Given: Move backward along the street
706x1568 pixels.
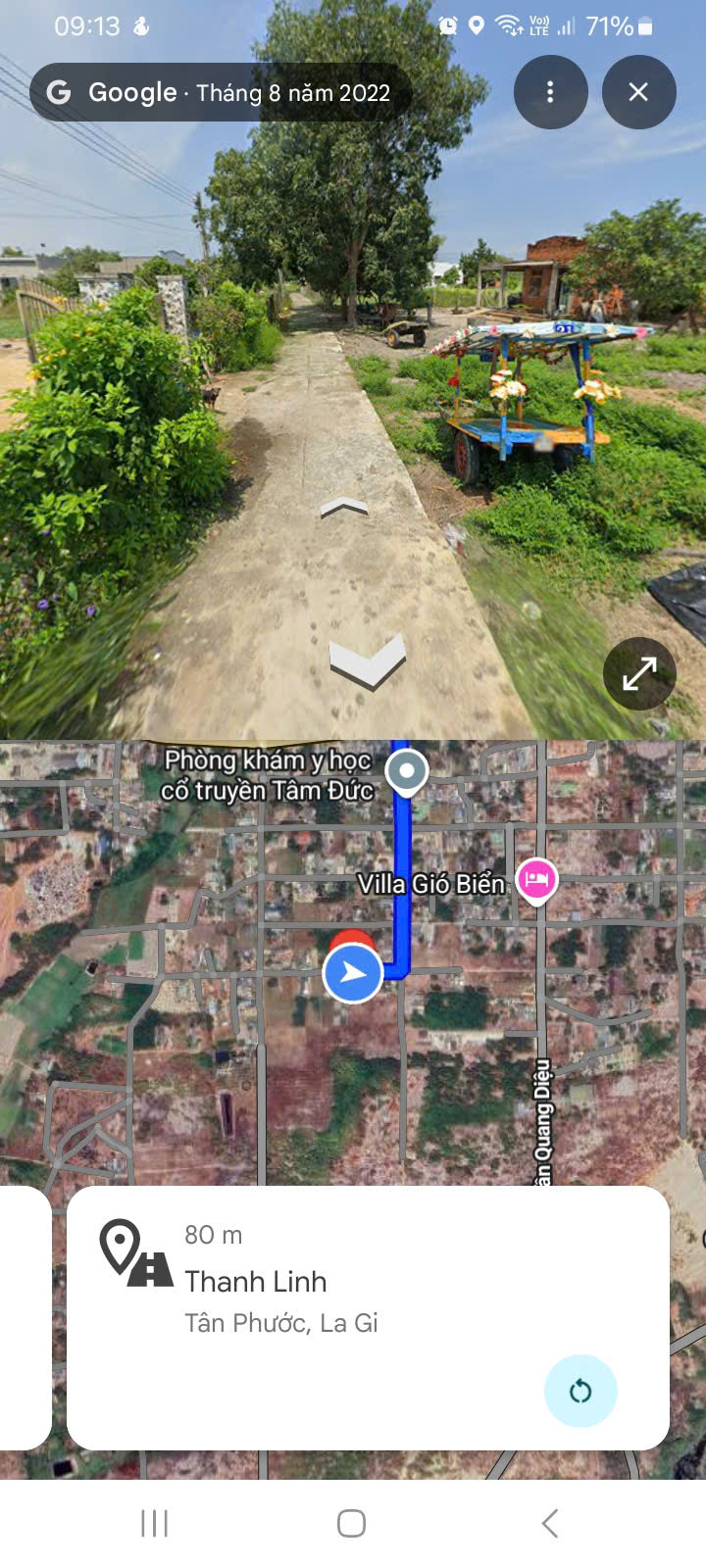Looking at the screenshot, I should (x=368, y=661).
